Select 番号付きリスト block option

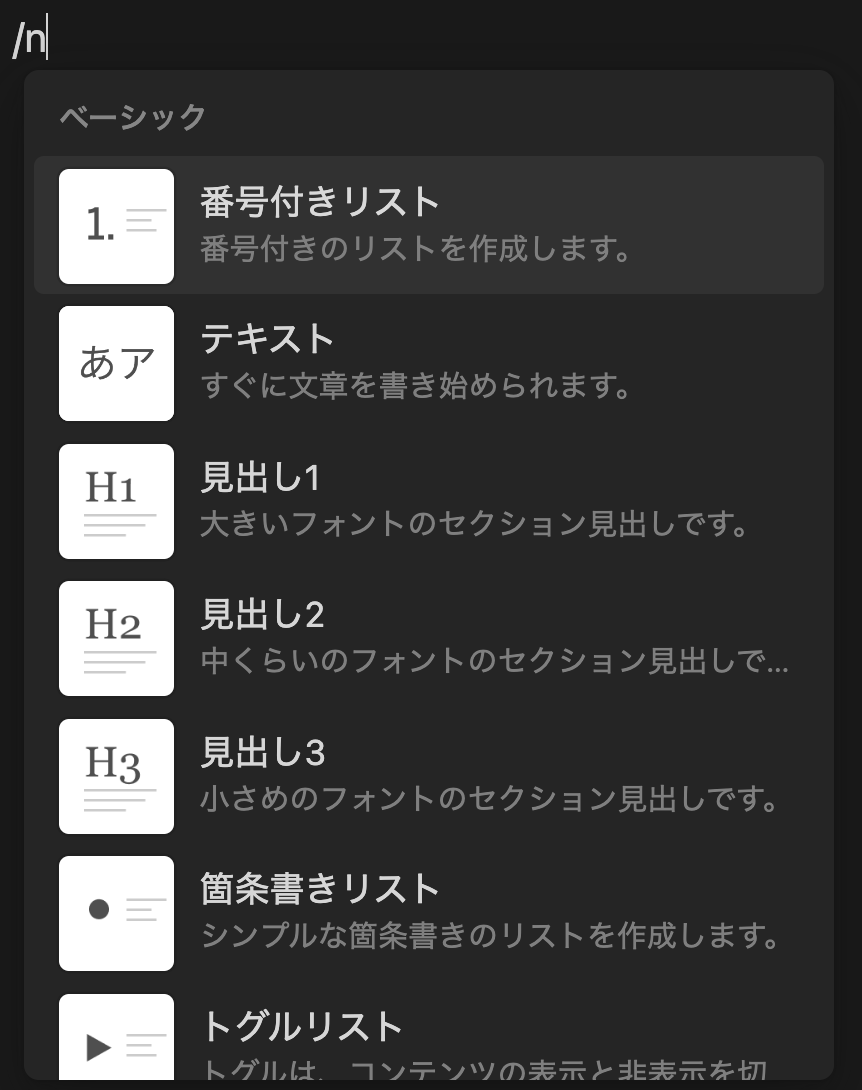[428, 225]
